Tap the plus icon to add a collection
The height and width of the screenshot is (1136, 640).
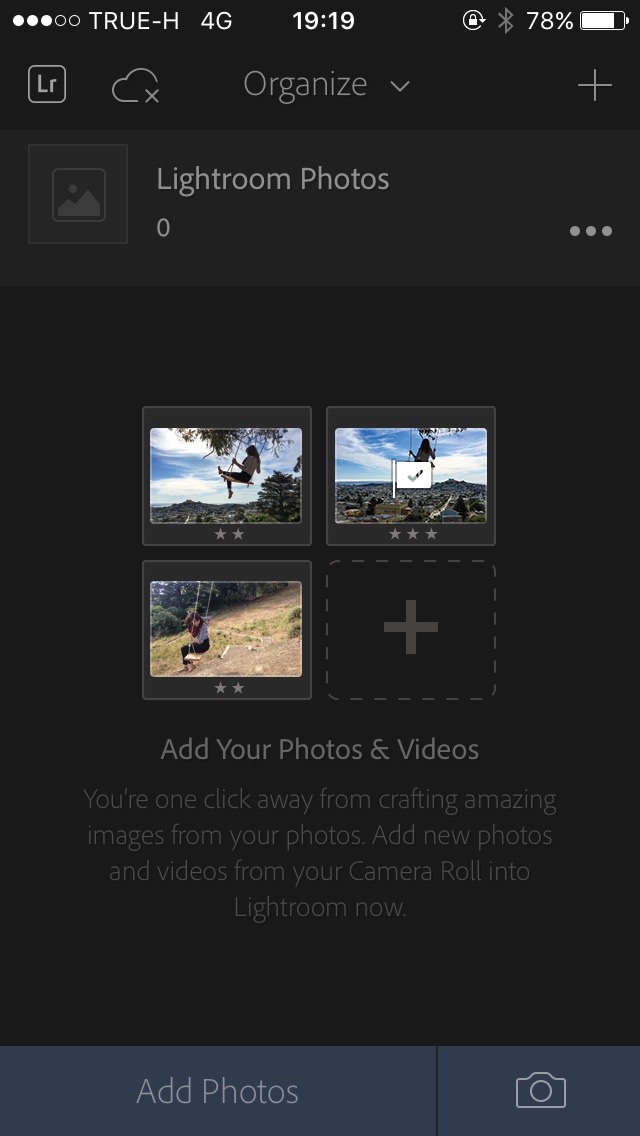coord(594,86)
